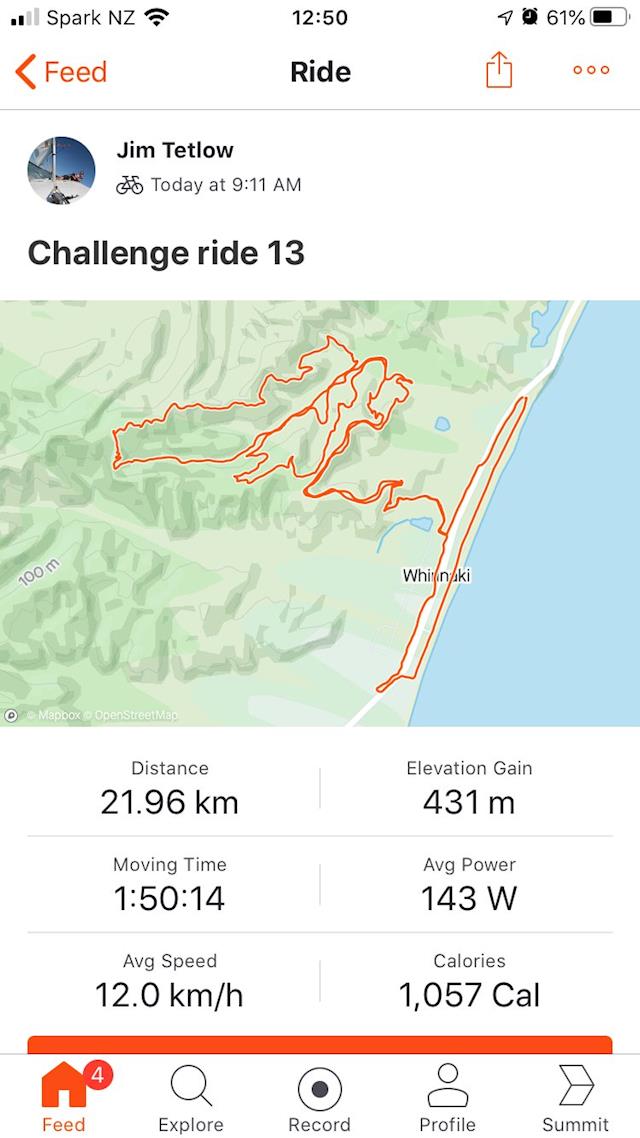Open the Summit tab
Screen dimensions: 640x1138
[x=575, y=1097]
